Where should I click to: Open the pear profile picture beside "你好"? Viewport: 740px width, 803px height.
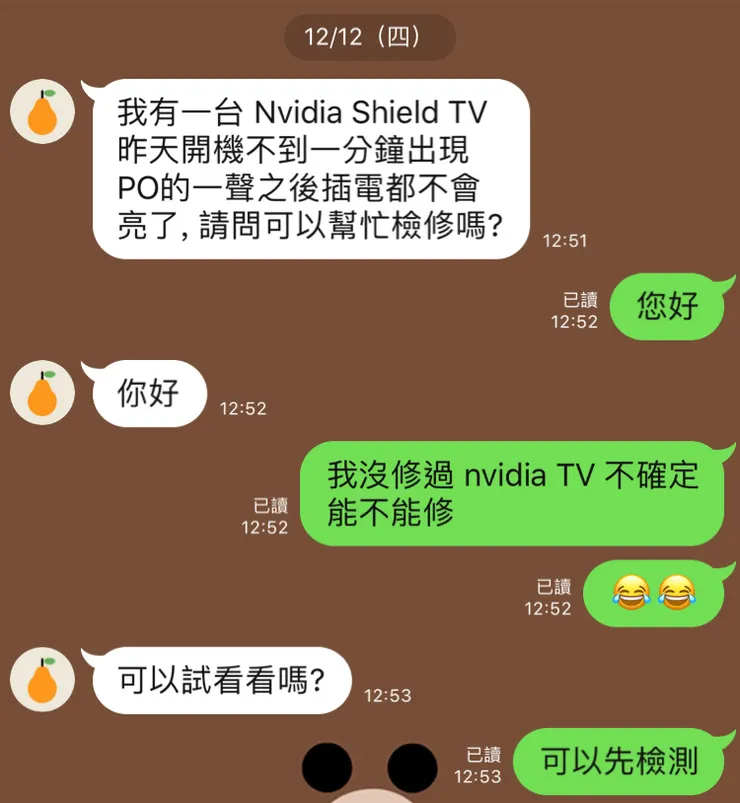coord(41,393)
